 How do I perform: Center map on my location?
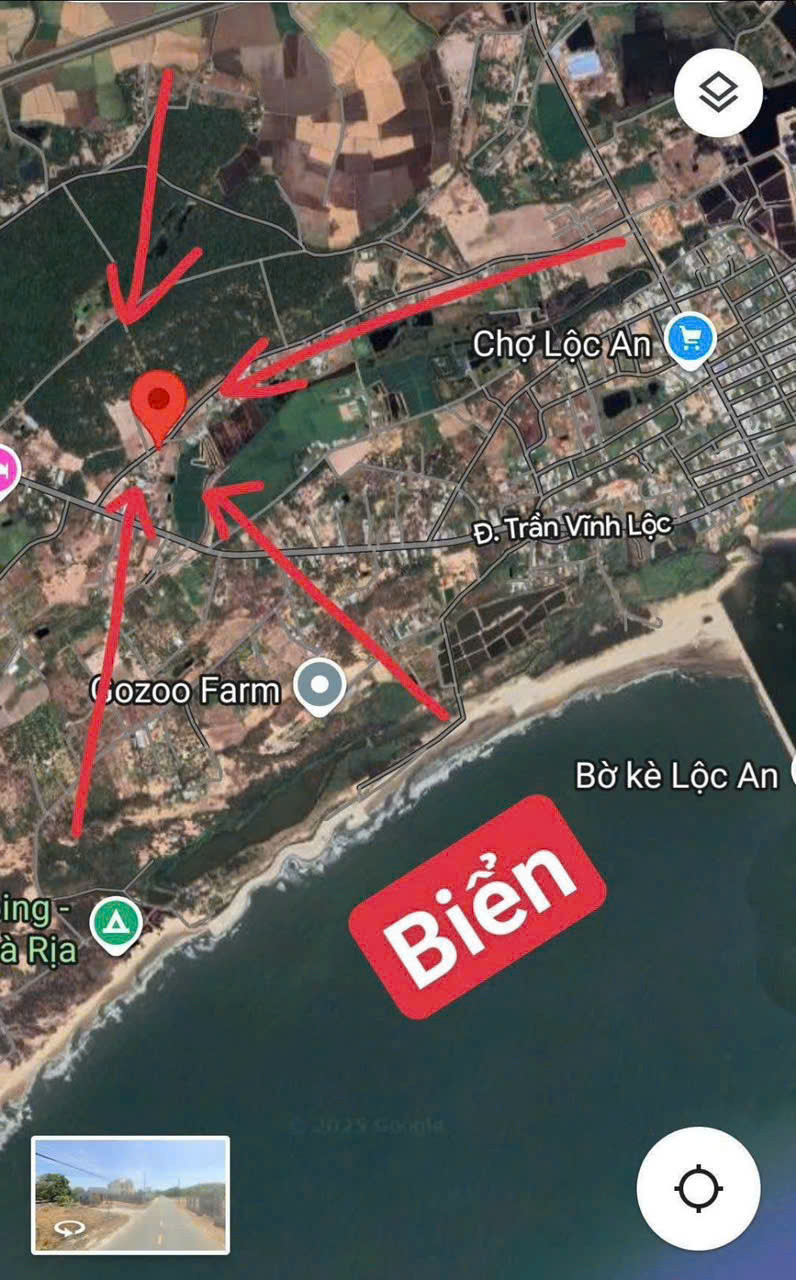click(x=698, y=1189)
